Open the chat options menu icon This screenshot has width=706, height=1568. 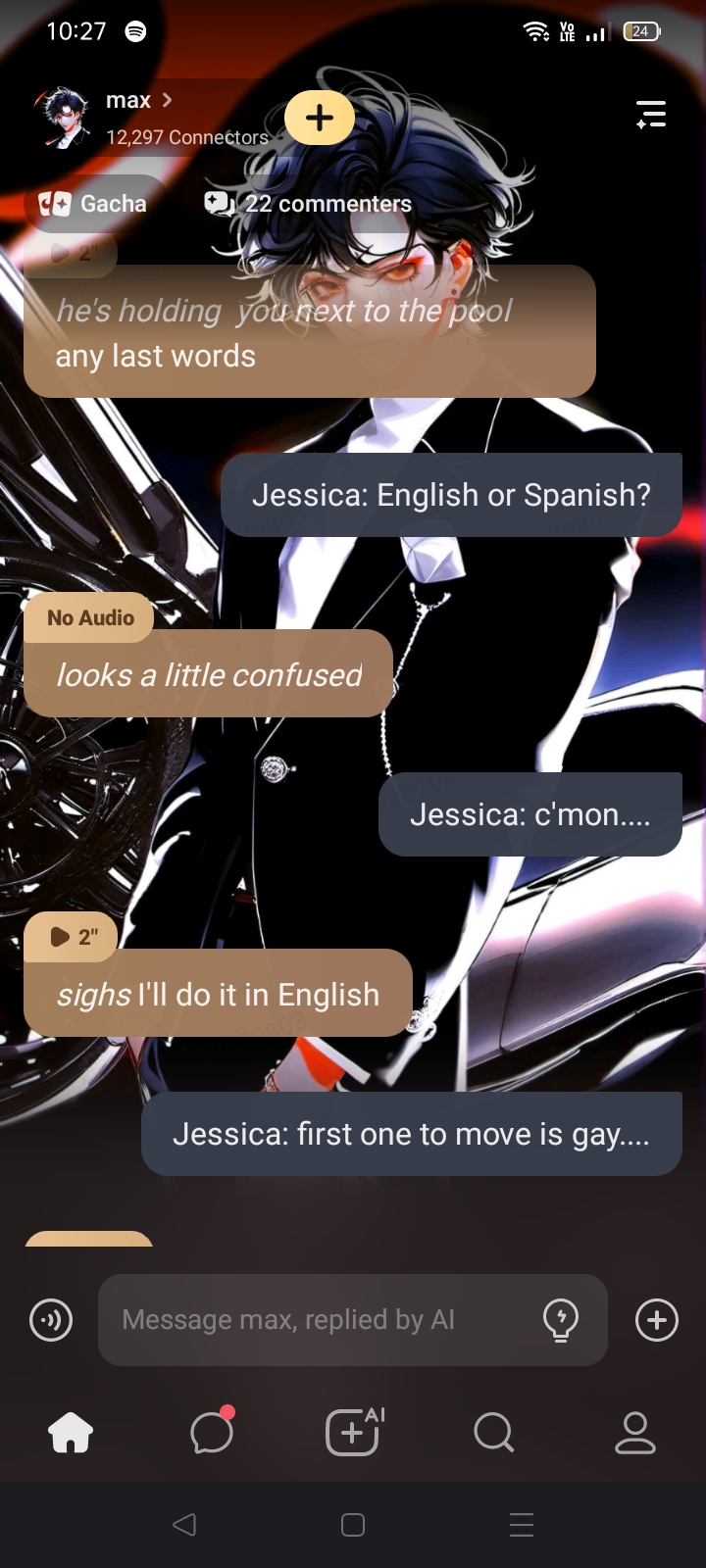[651, 116]
